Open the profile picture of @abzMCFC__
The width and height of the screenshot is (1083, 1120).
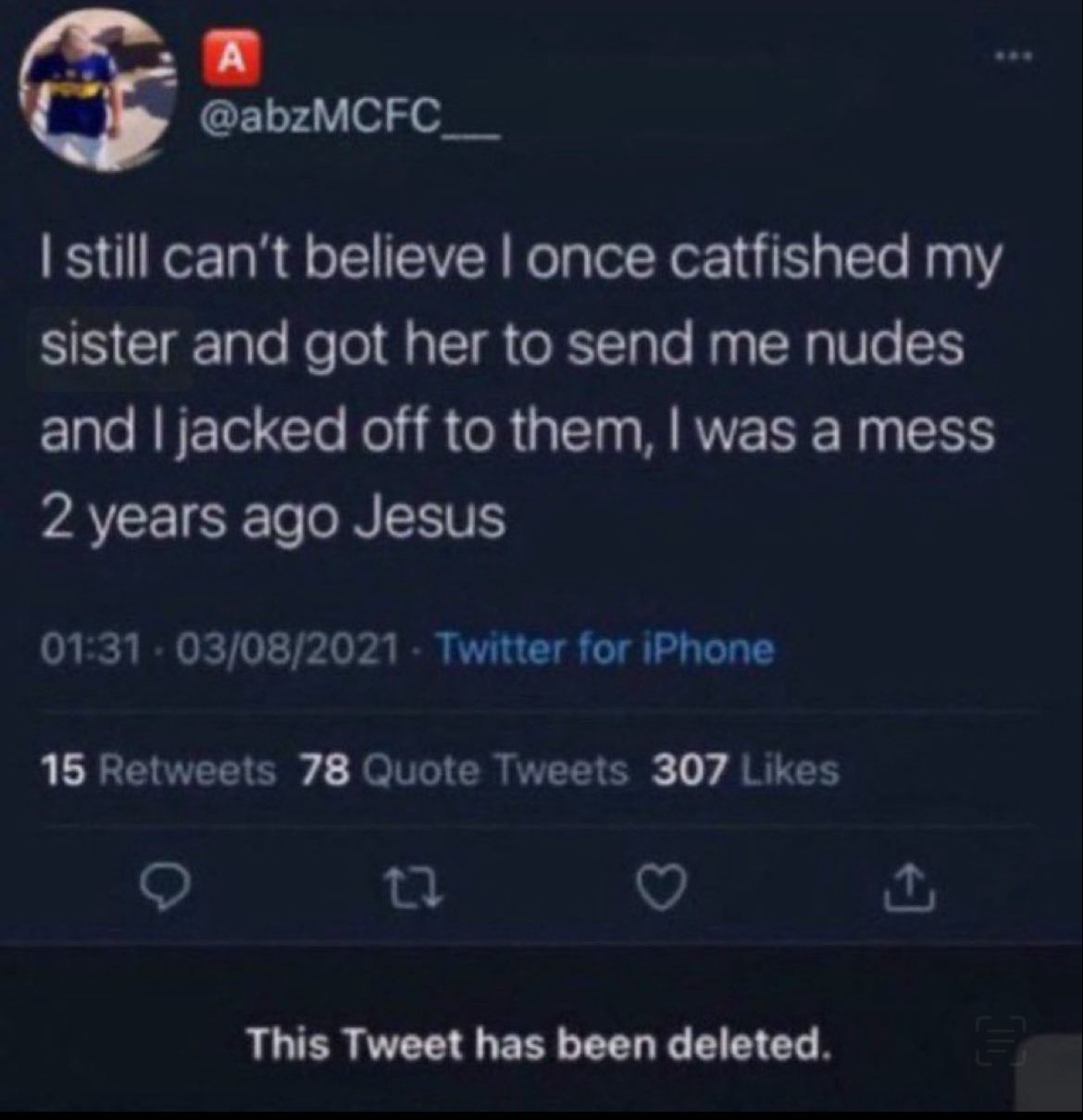[x=99, y=97]
